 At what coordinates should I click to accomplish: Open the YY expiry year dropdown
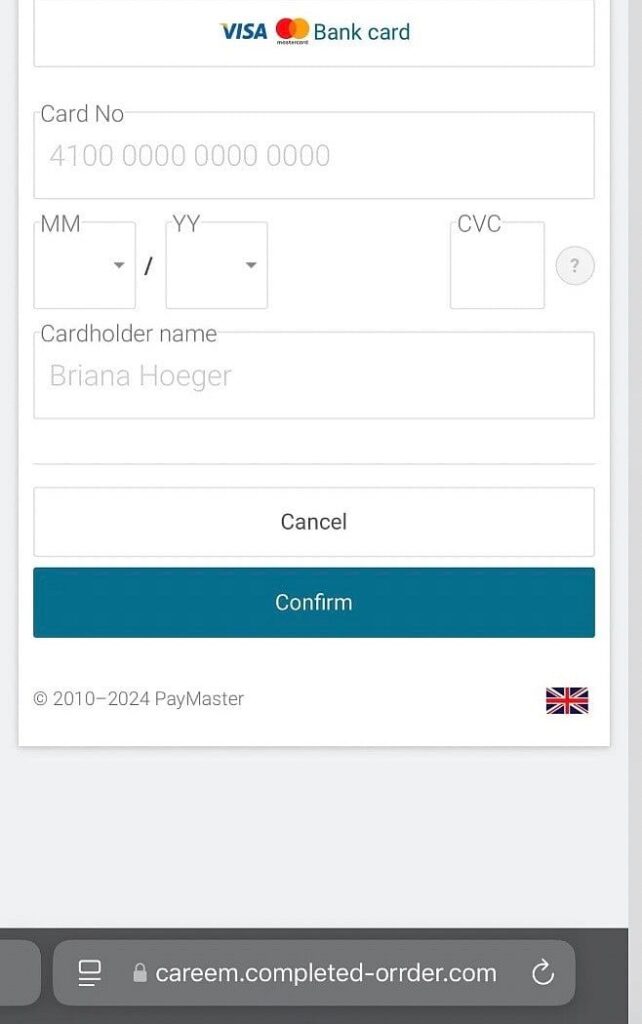[217, 266]
